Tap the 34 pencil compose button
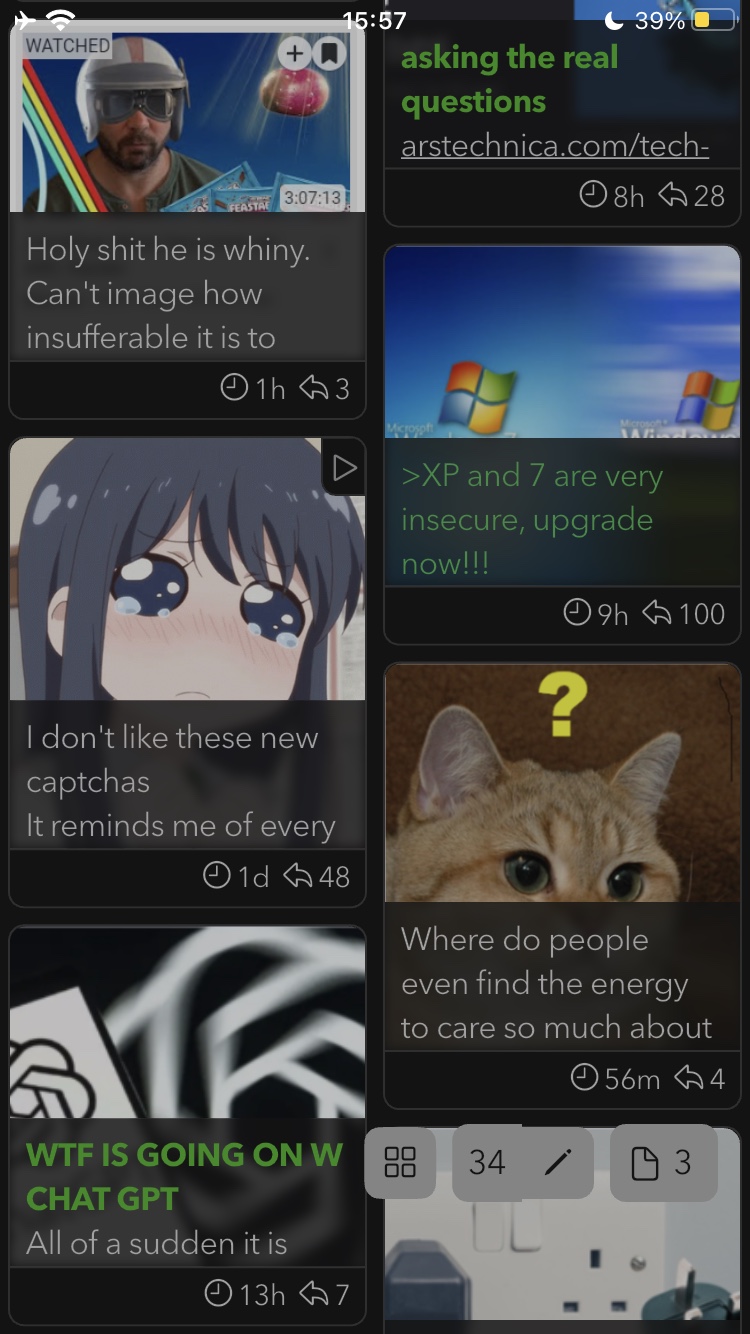 pos(523,1162)
